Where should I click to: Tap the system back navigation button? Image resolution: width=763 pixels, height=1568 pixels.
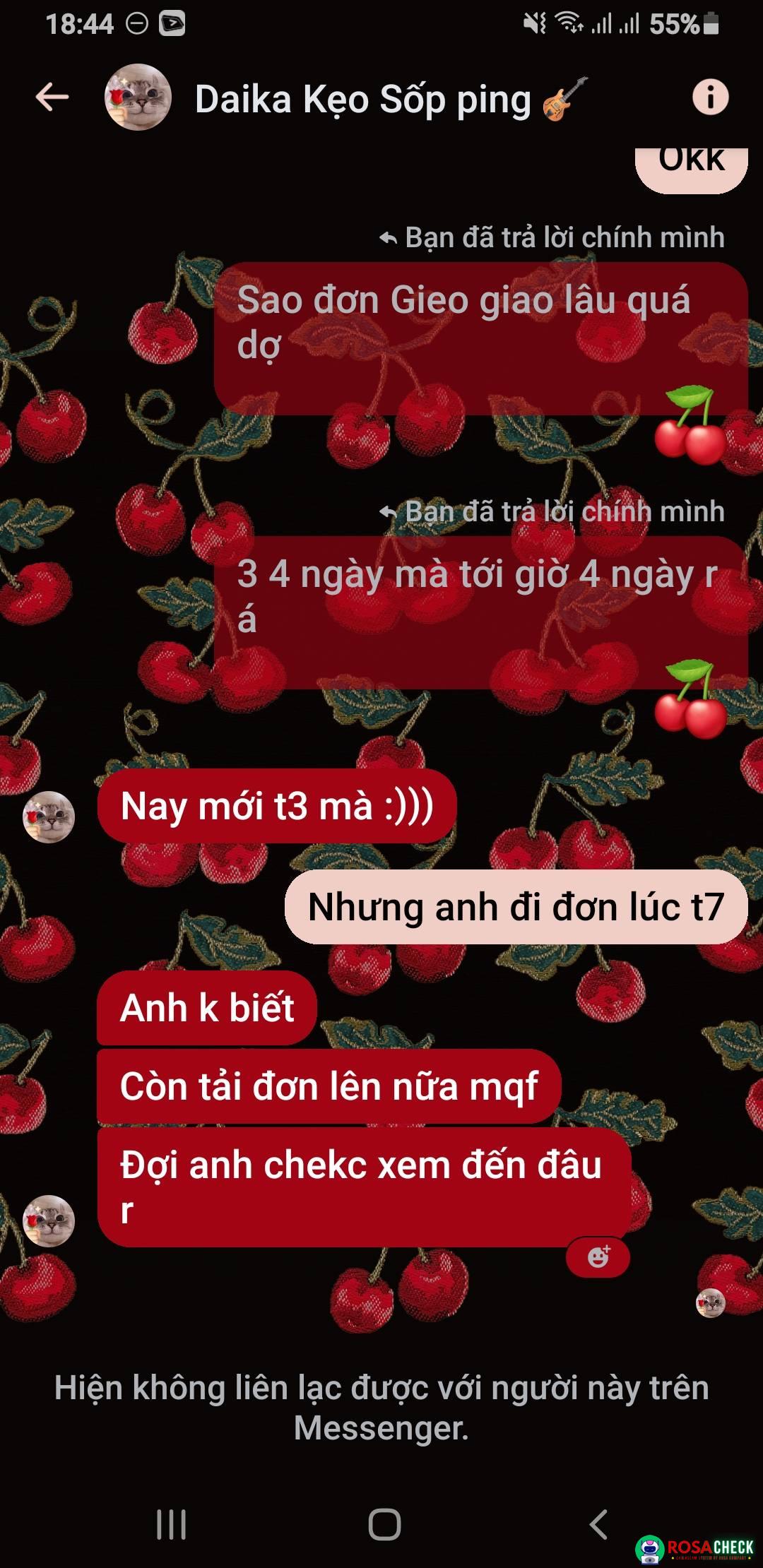tap(598, 1524)
